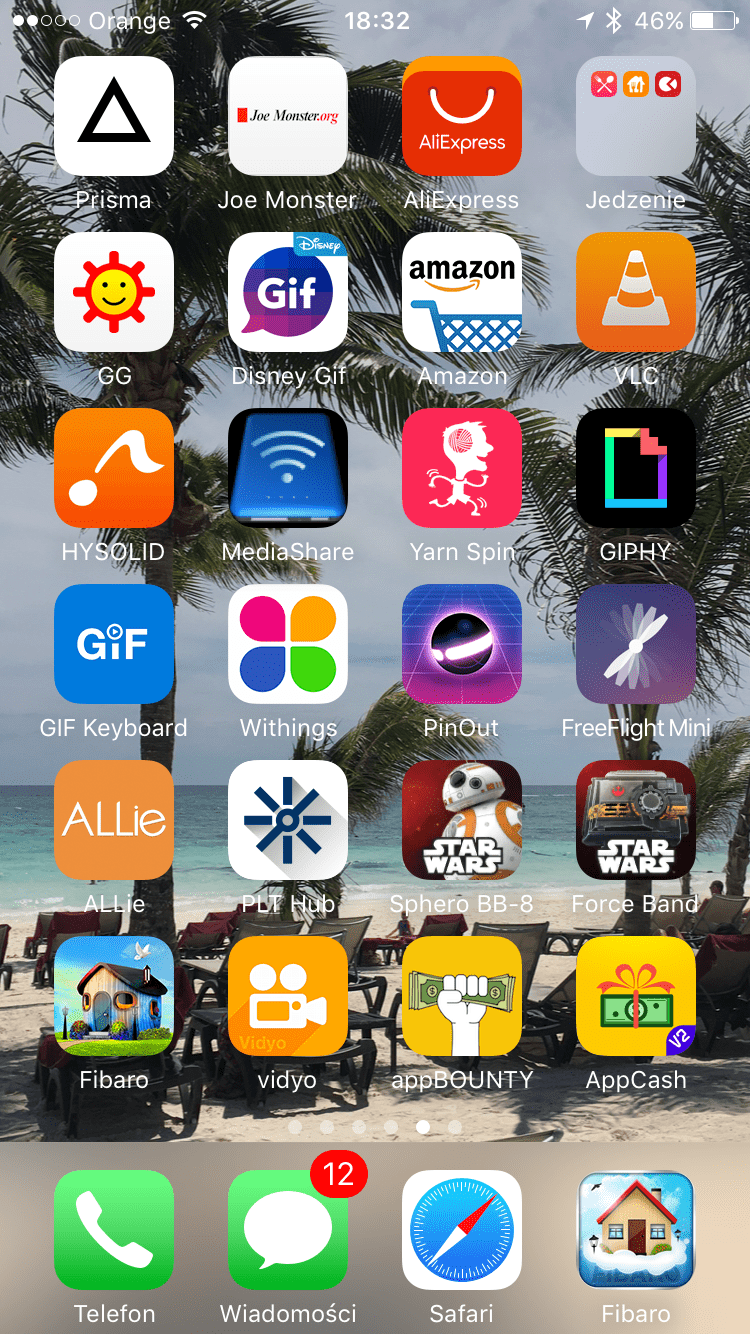Open the vidyo app
750x1334 pixels.
click(x=288, y=996)
